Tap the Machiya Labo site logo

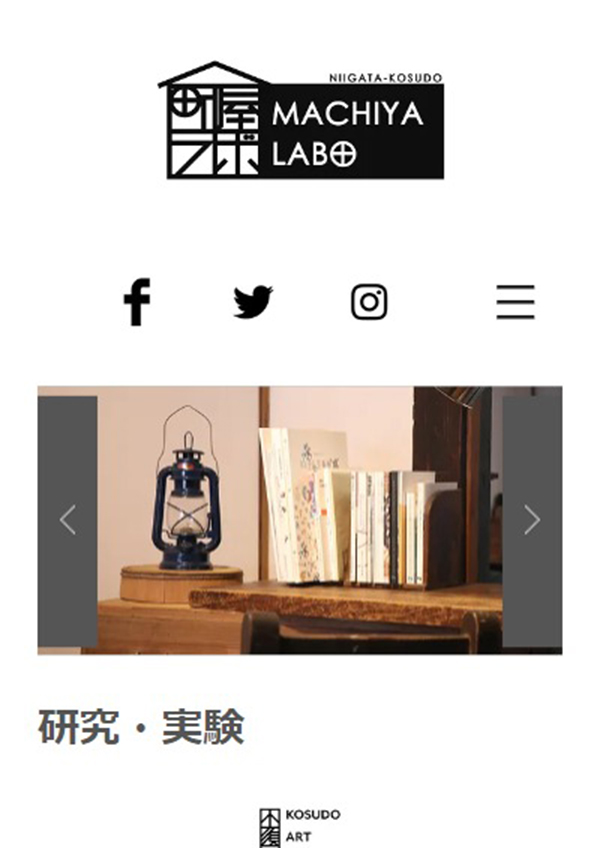pos(300,122)
